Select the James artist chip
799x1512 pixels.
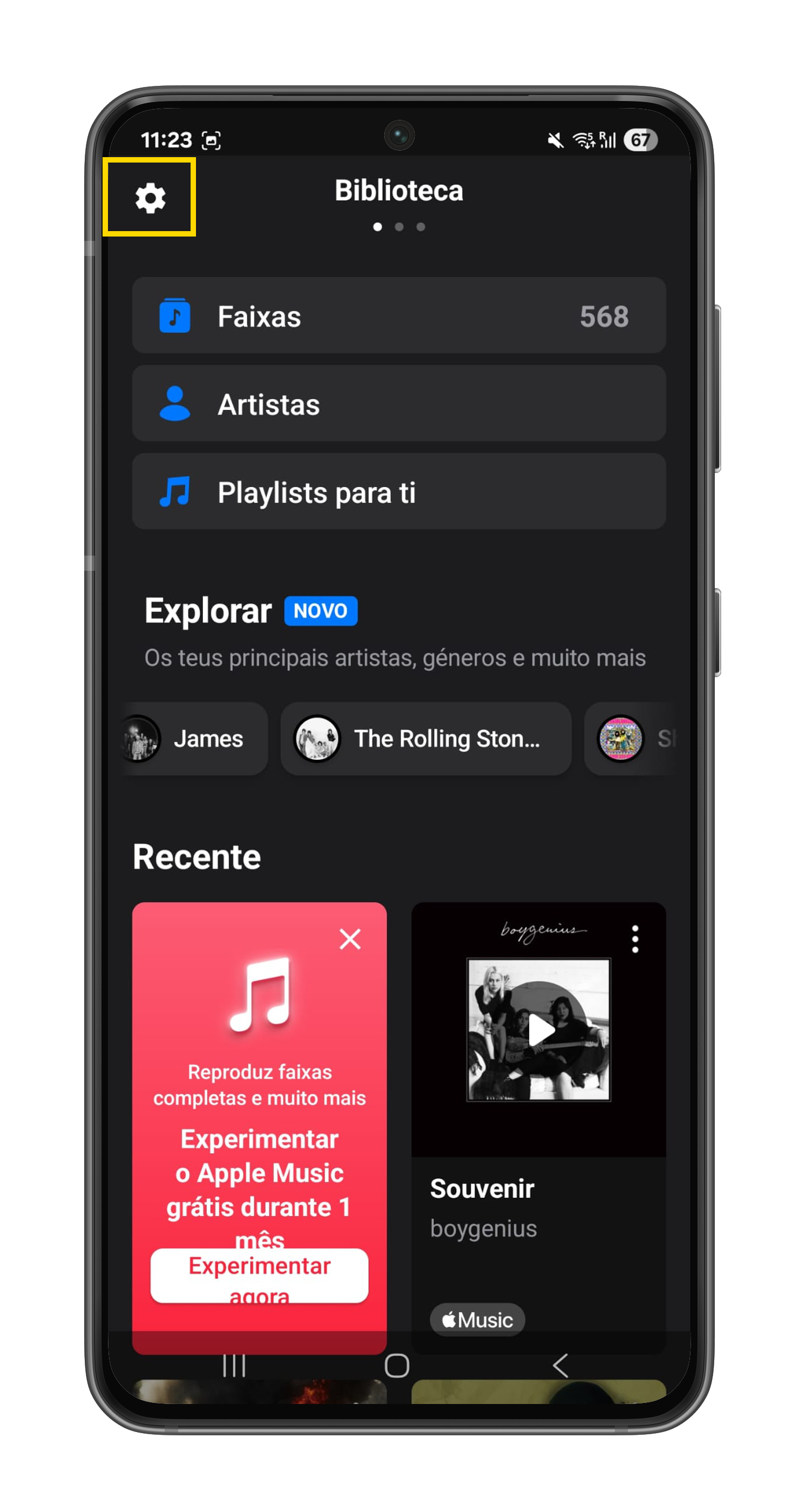pos(194,738)
